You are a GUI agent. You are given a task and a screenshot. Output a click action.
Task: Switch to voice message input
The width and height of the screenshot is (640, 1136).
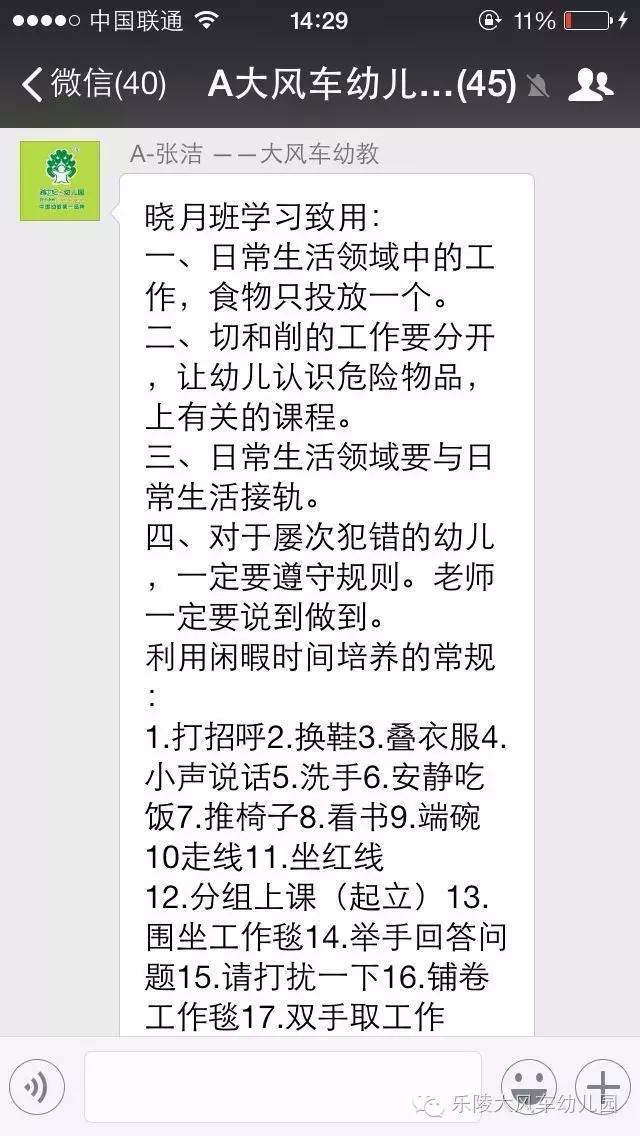[37, 1086]
